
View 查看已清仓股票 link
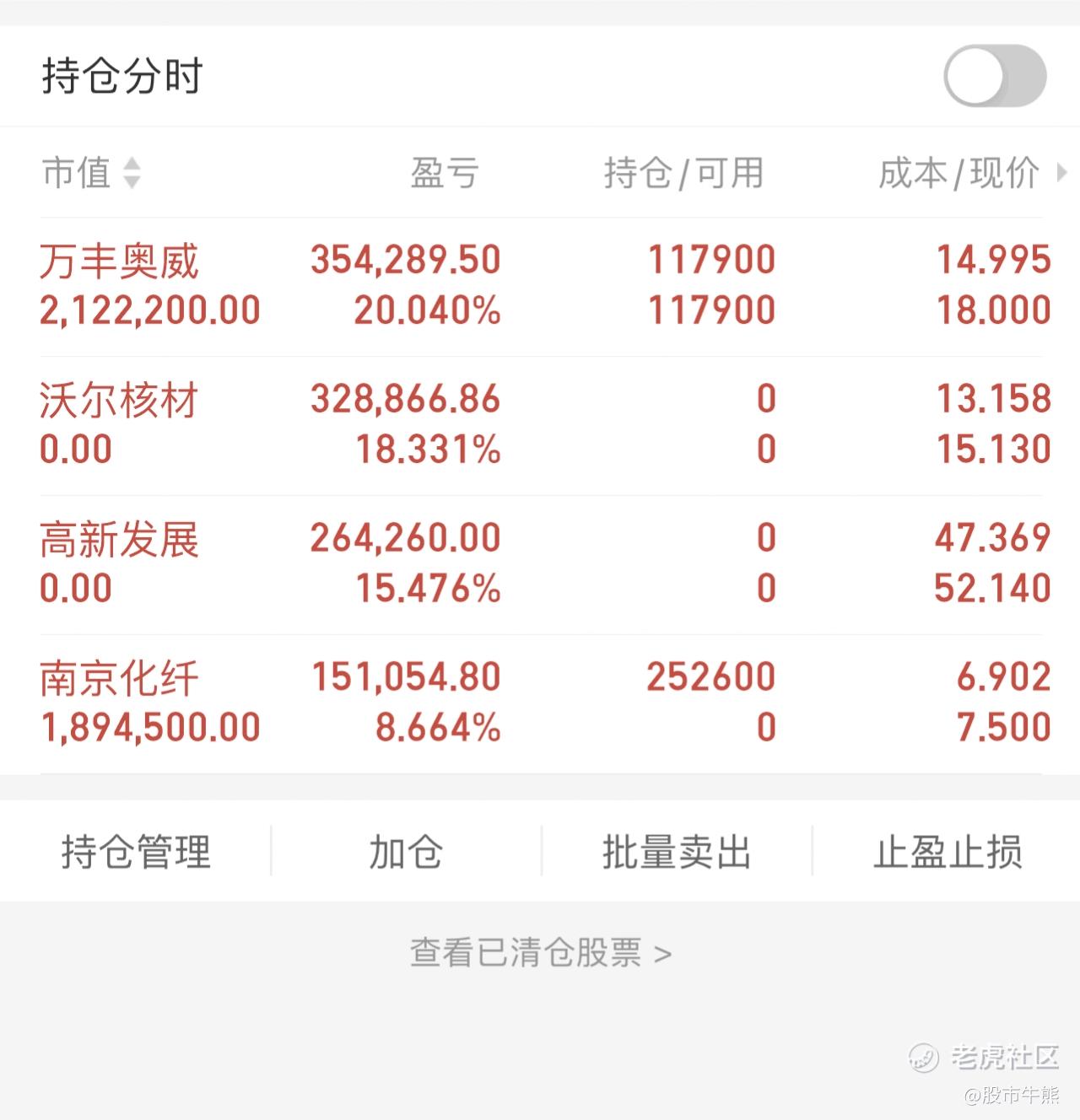tap(540, 953)
